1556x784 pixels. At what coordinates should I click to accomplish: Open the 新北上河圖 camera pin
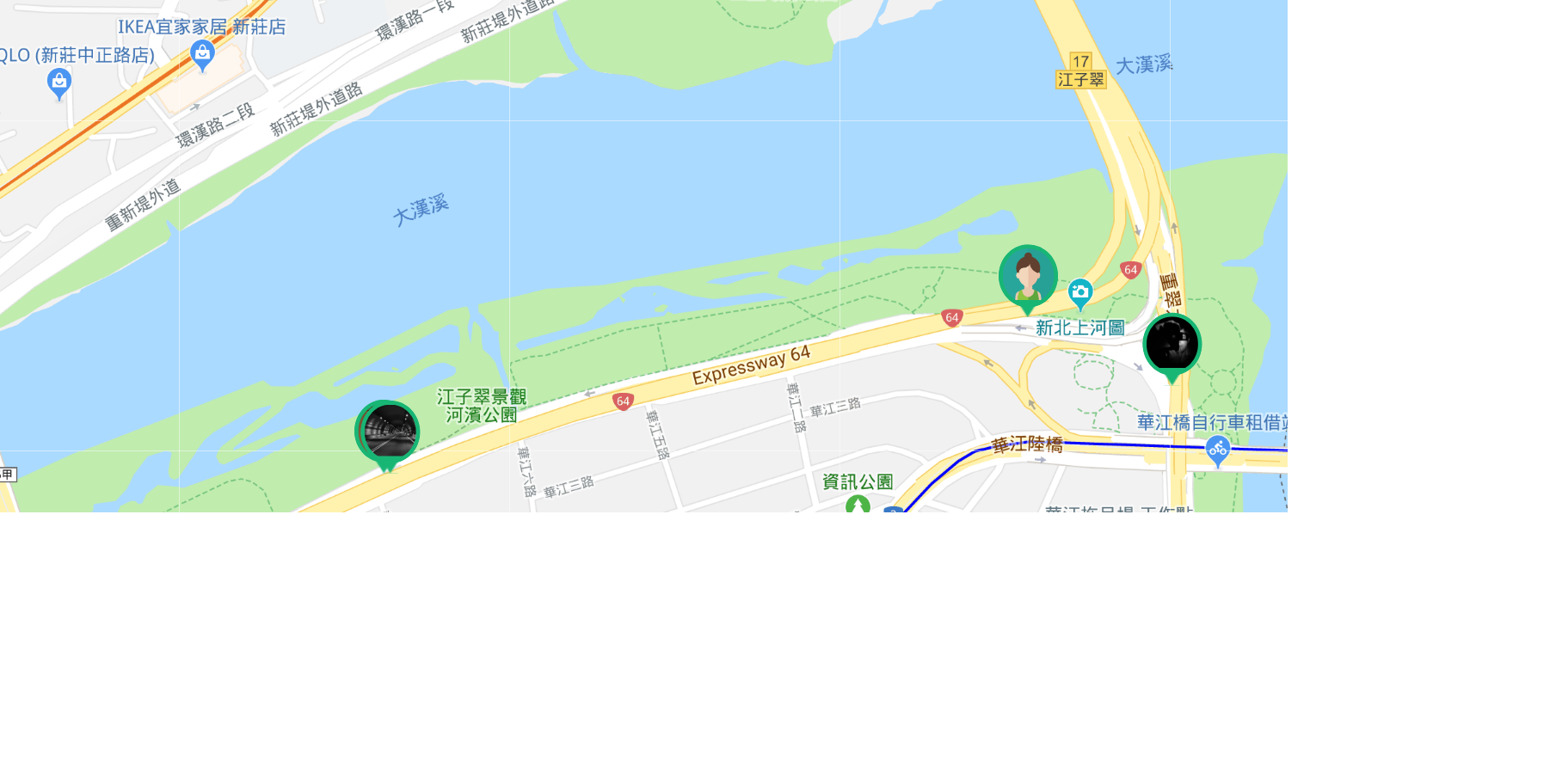coord(1080,292)
